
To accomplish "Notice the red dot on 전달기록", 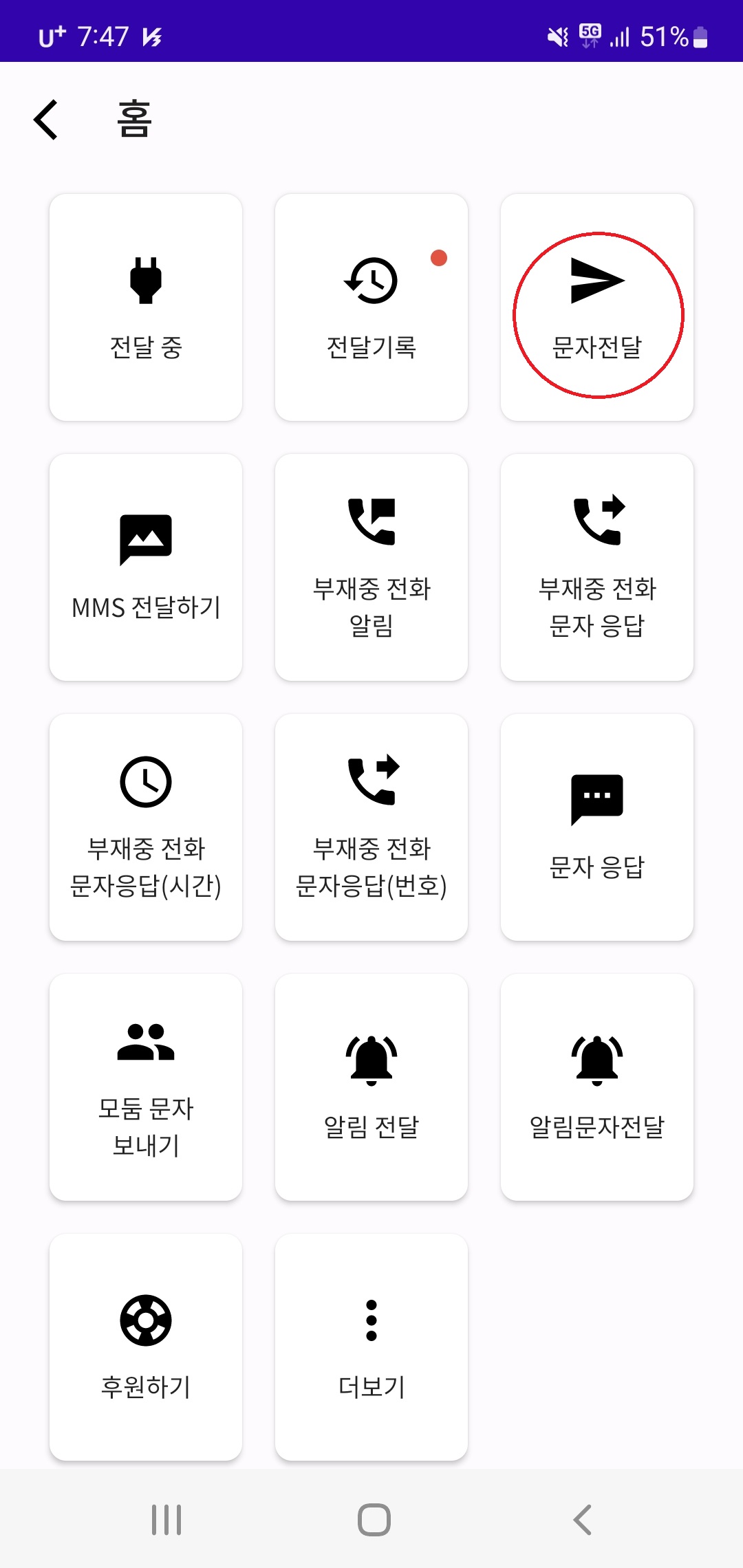I will click(439, 259).
